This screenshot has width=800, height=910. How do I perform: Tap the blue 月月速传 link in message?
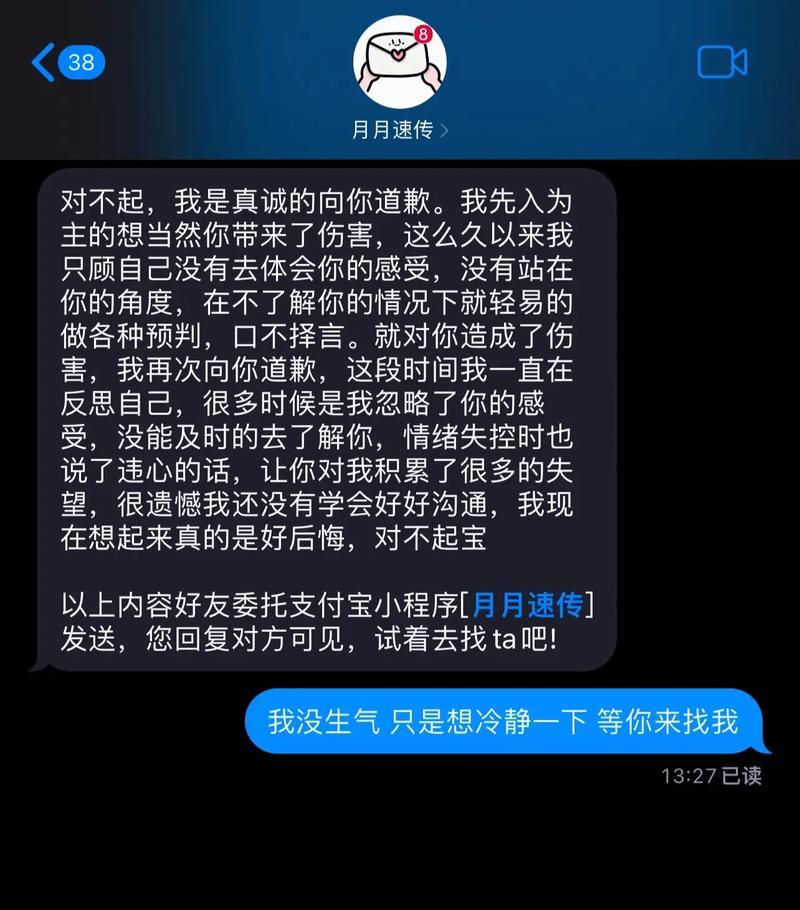pos(527,604)
